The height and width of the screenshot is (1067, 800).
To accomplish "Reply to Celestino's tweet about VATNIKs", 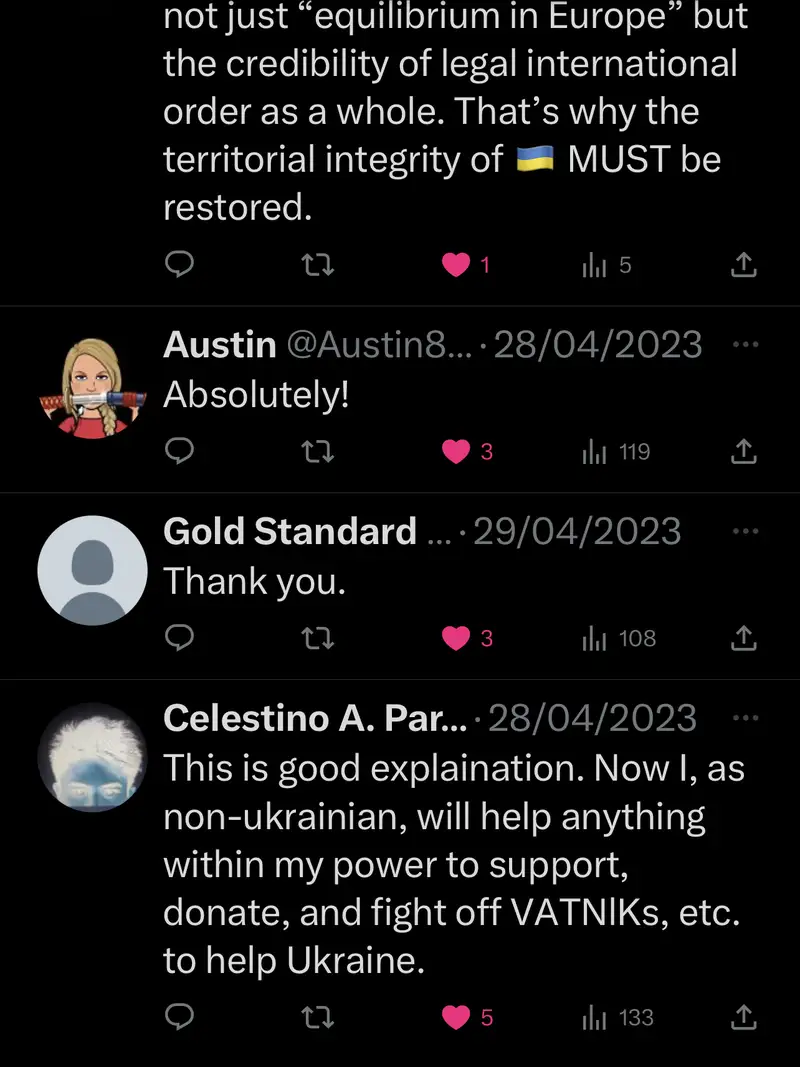I will click(x=178, y=1017).
